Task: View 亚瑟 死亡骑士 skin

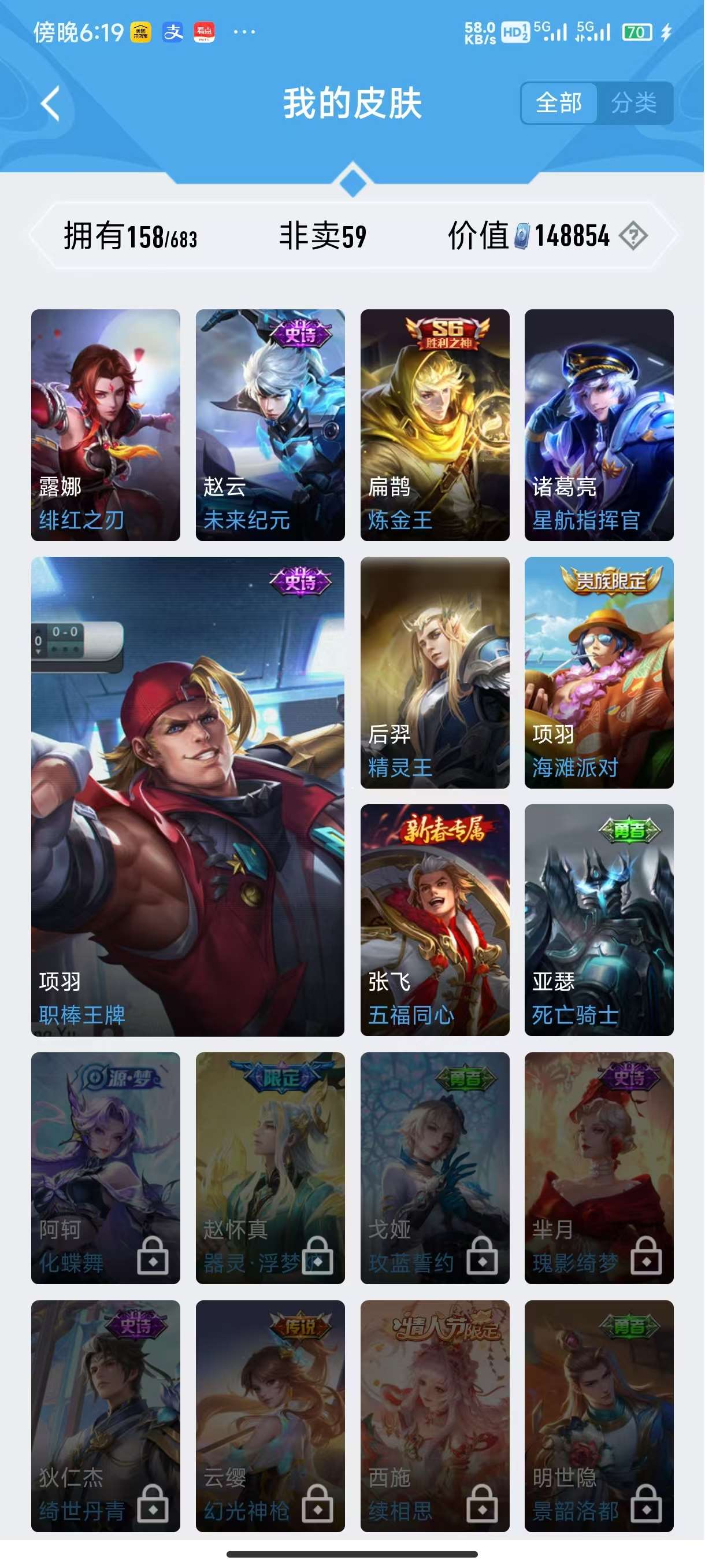Action: click(x=599, y=920)
